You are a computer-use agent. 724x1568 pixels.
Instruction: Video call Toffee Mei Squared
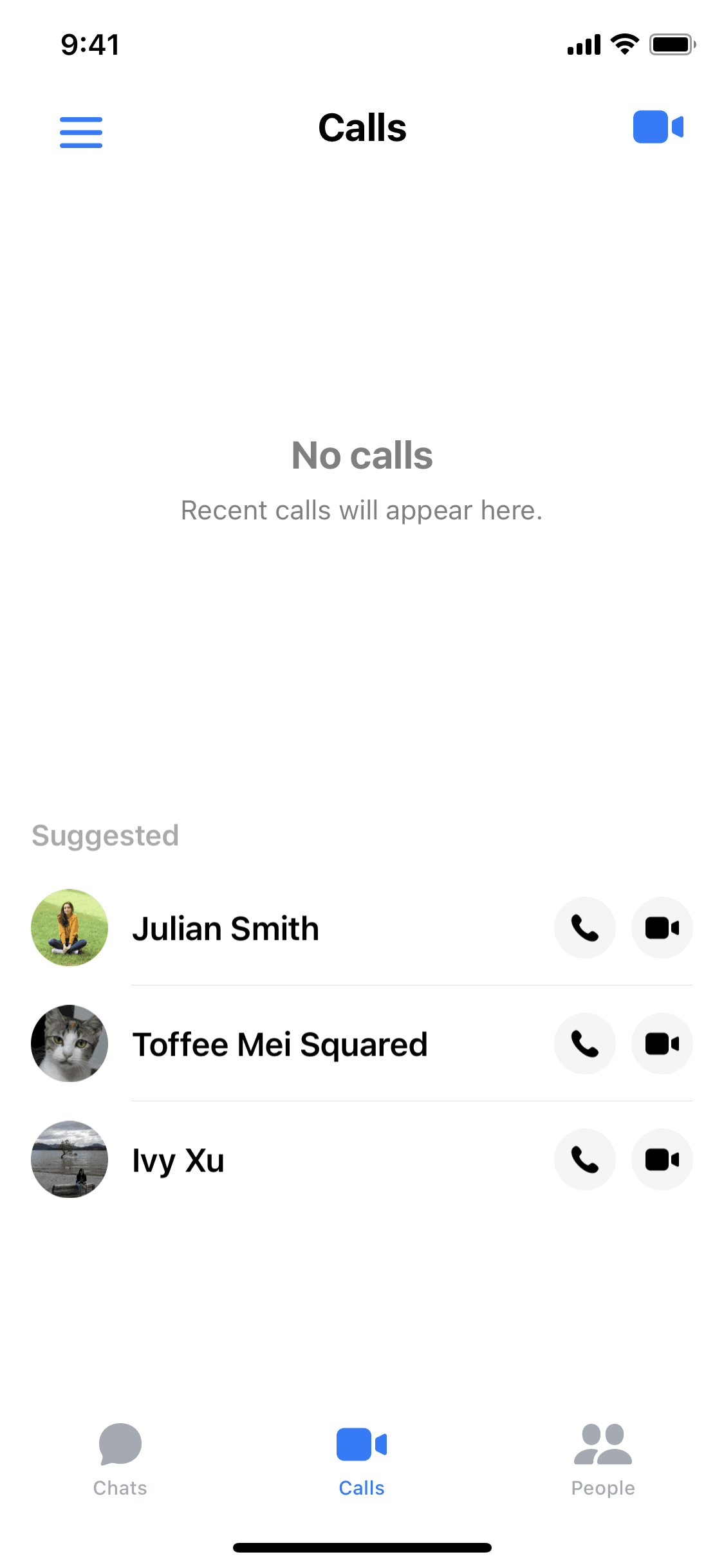(662, 1043)
